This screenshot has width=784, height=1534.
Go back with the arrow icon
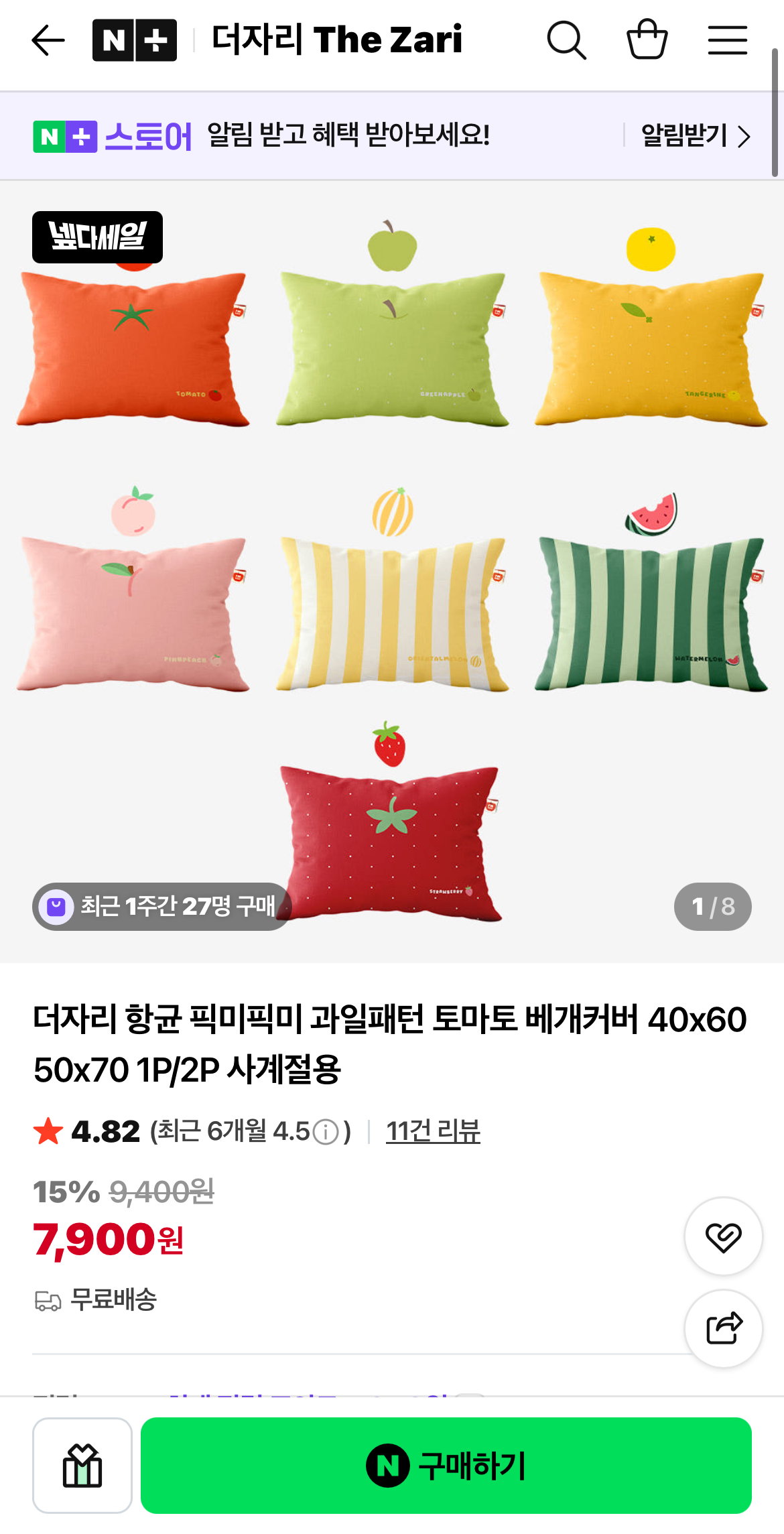[48, 40]
